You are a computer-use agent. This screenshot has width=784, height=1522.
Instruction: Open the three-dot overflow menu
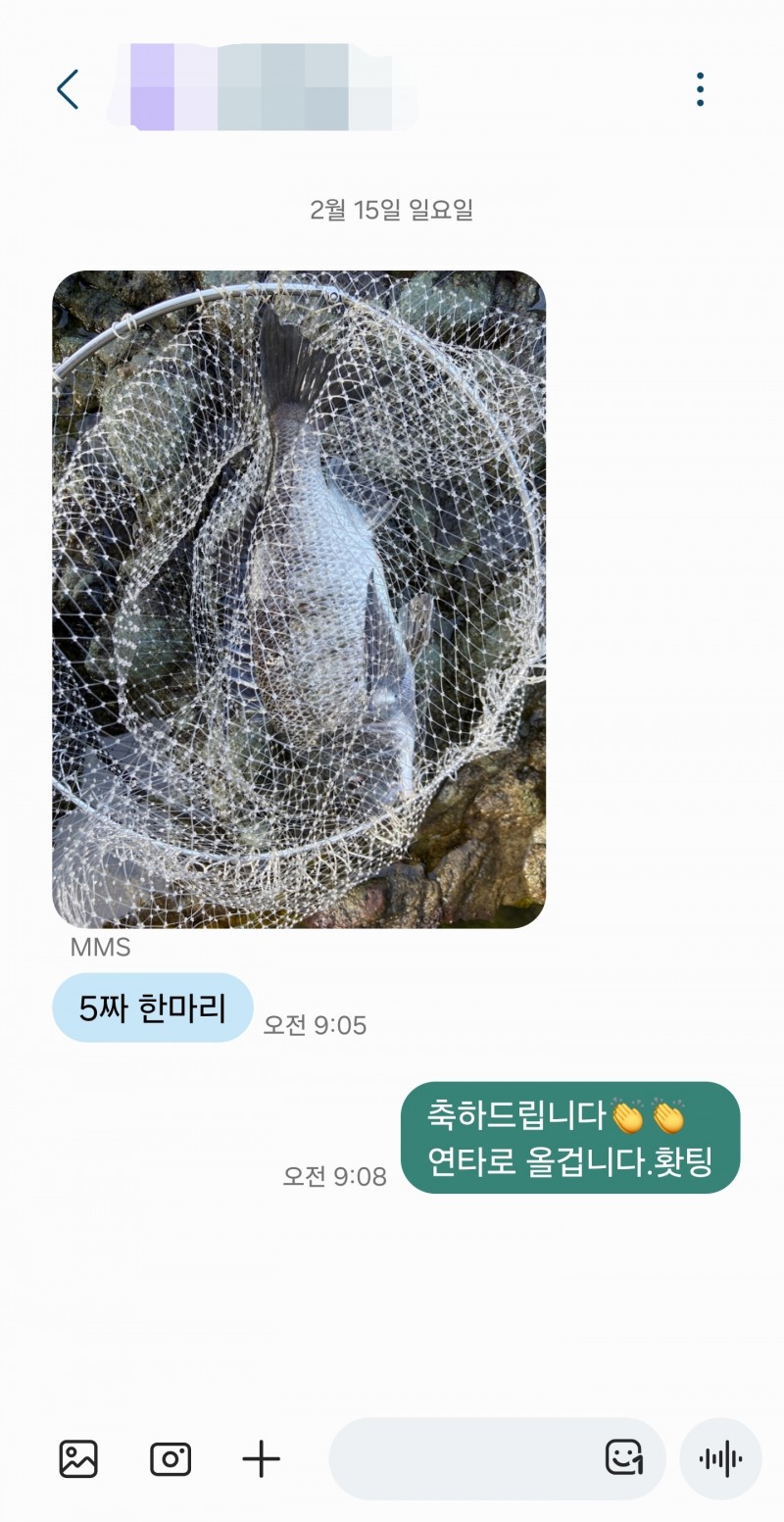[x=700, y=89]
